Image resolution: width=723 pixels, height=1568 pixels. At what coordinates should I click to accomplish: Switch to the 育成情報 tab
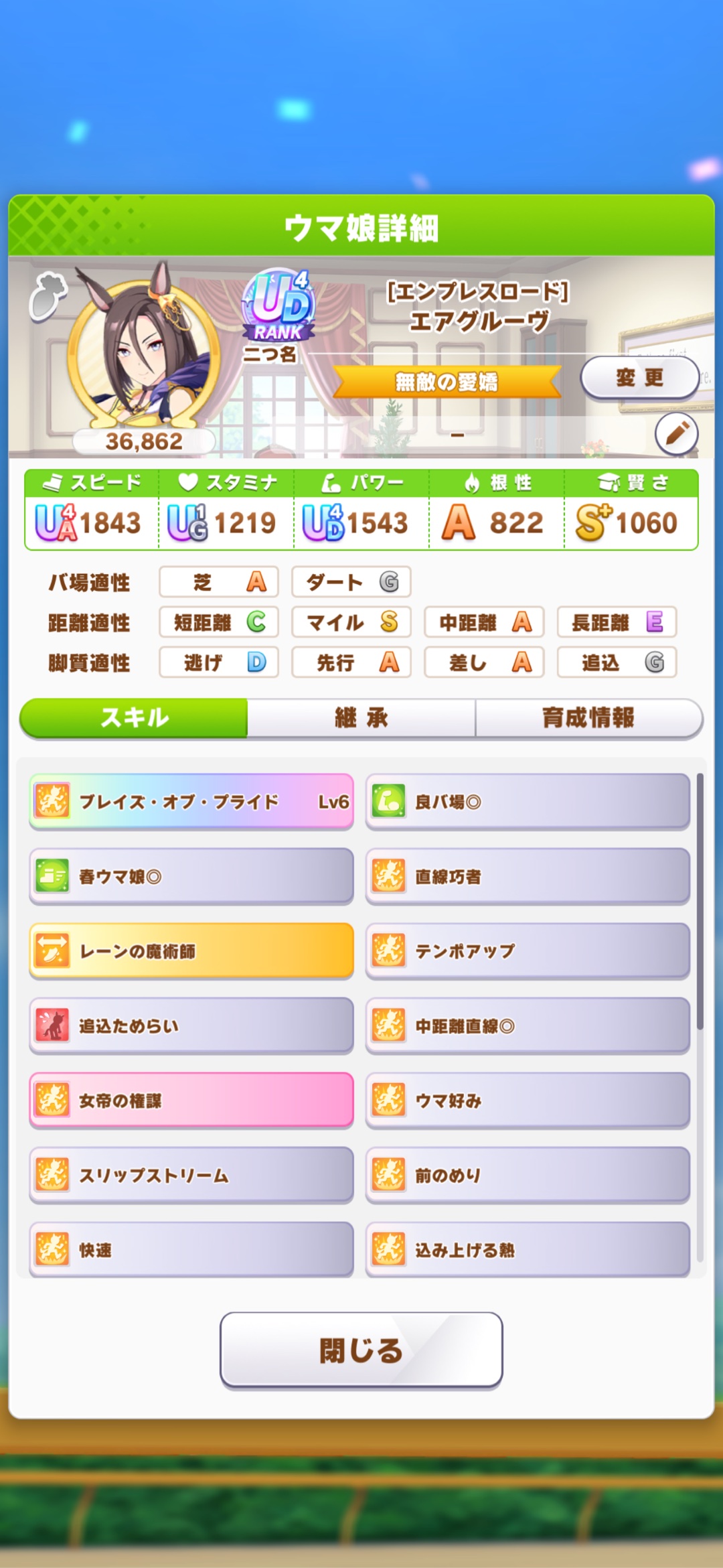coord(588,718)
